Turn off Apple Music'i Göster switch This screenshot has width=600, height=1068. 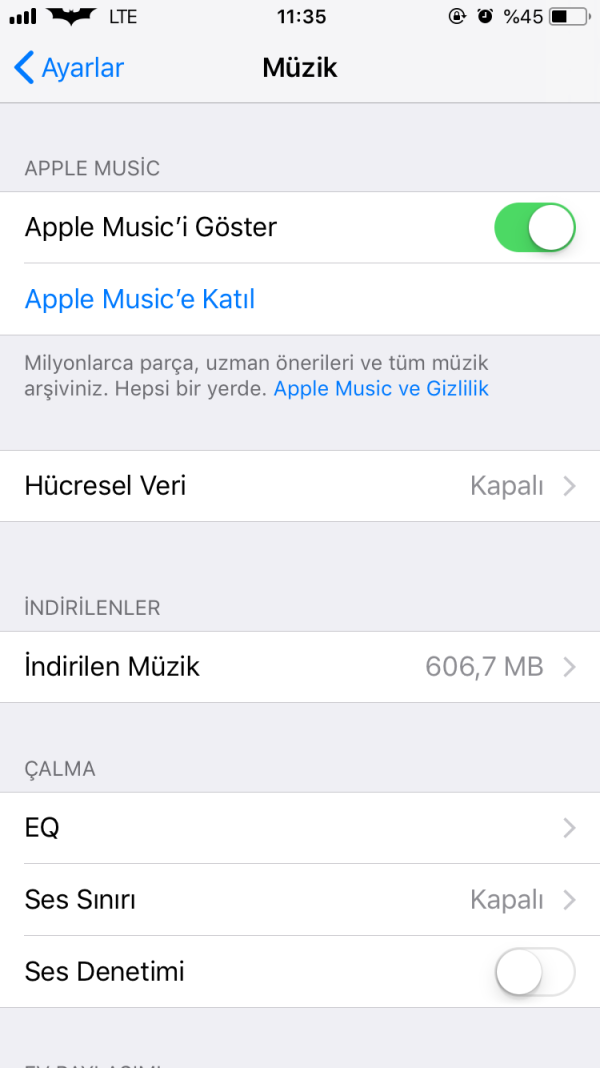coord(534,228)
